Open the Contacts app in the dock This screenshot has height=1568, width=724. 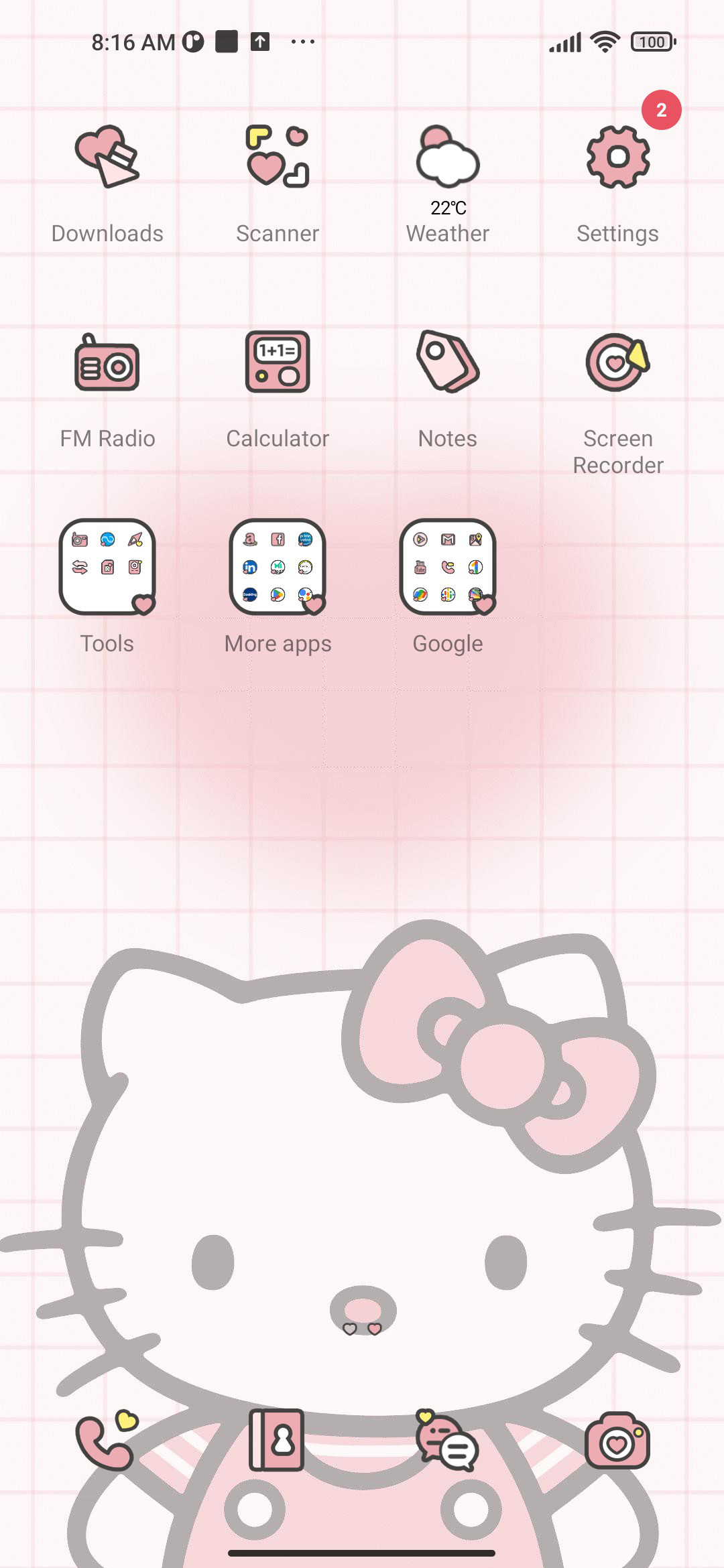click(277, 1440)
